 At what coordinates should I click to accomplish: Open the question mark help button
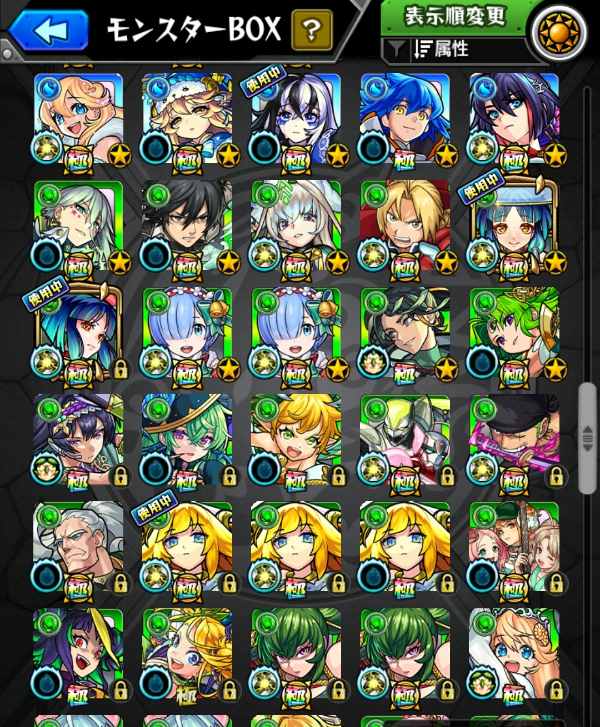pos(311,30)
